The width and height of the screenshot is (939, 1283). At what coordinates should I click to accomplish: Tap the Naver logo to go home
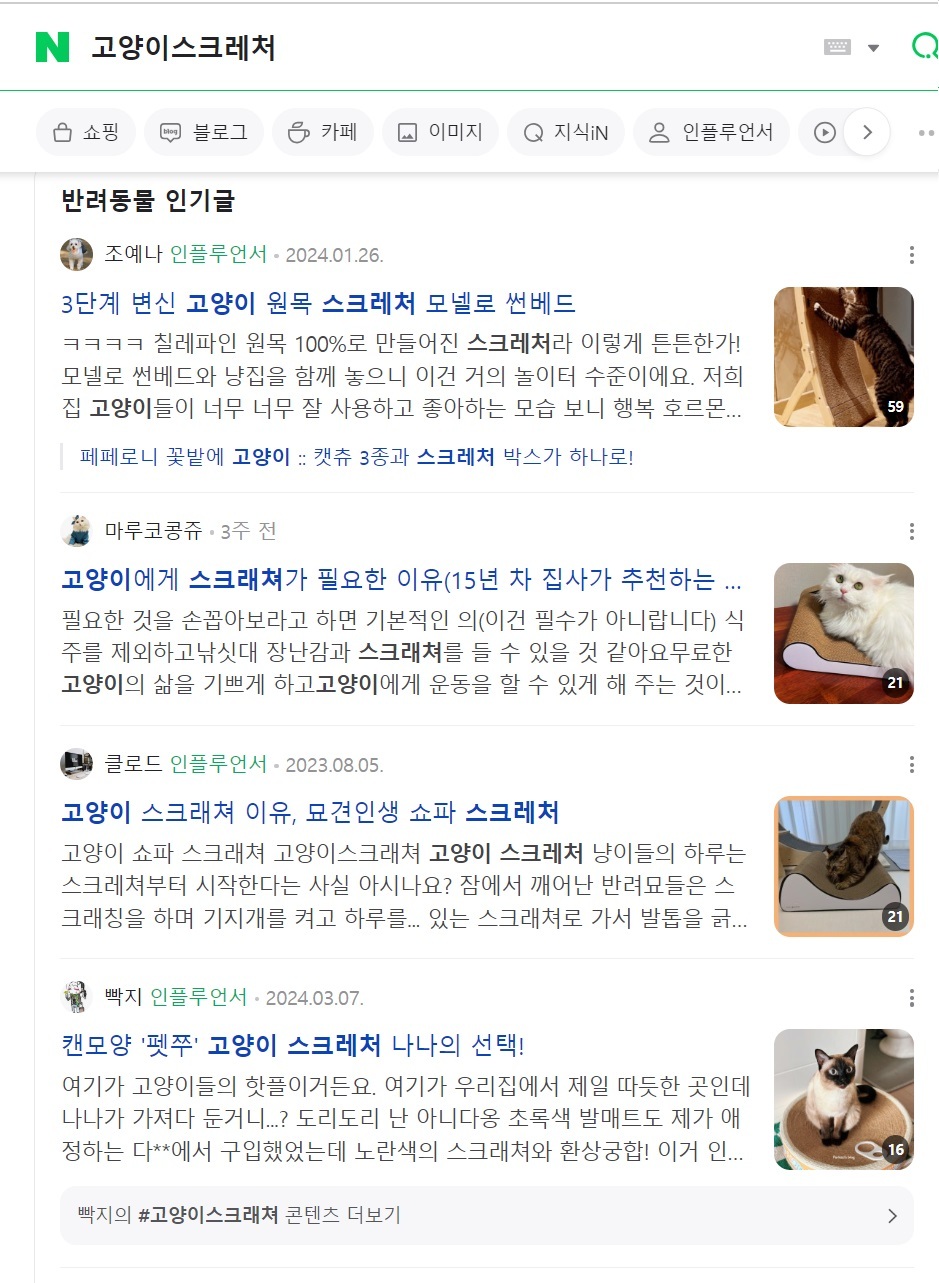(52, 47)
